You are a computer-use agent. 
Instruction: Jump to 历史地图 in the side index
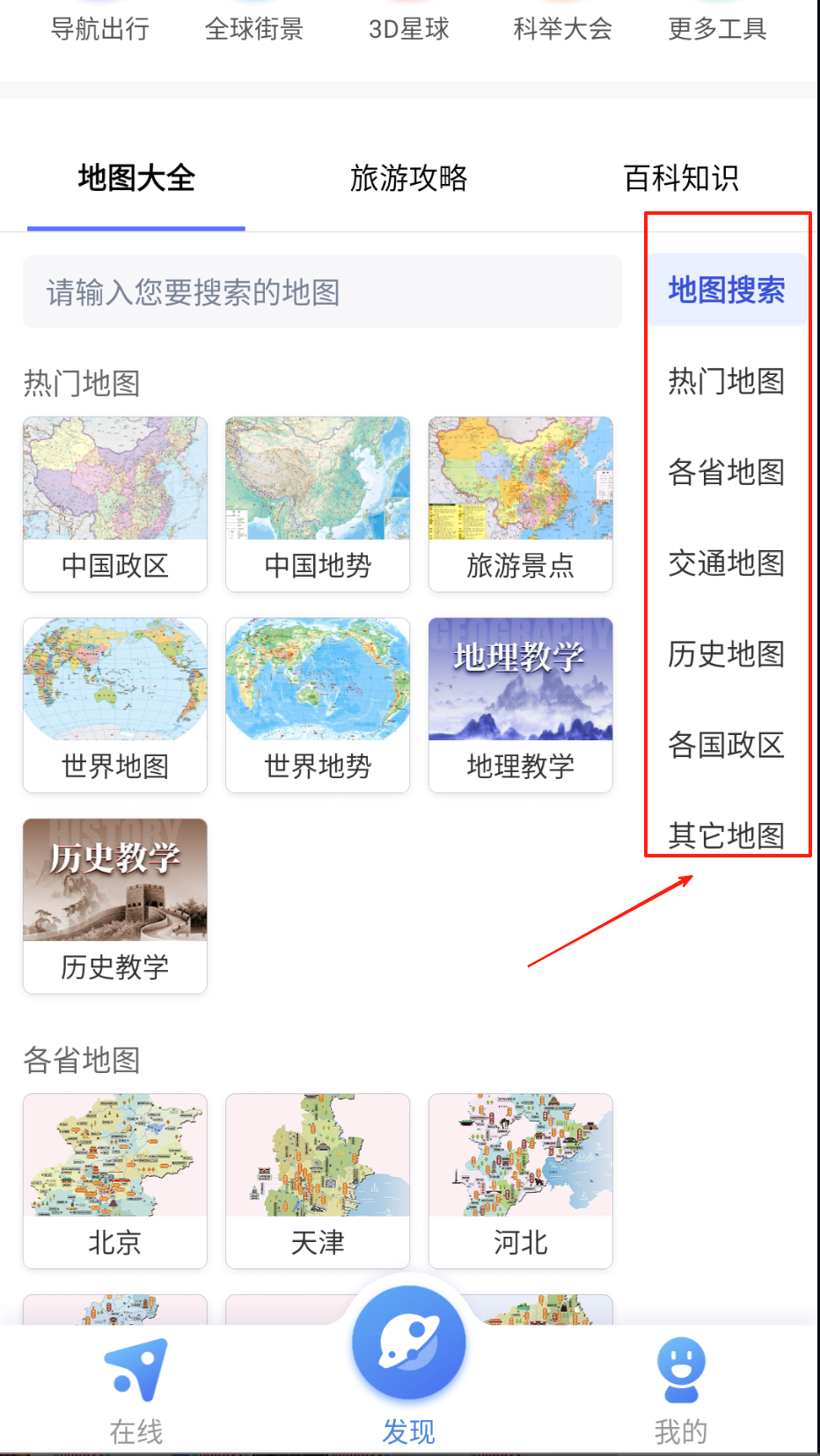[x=726, y=654]
